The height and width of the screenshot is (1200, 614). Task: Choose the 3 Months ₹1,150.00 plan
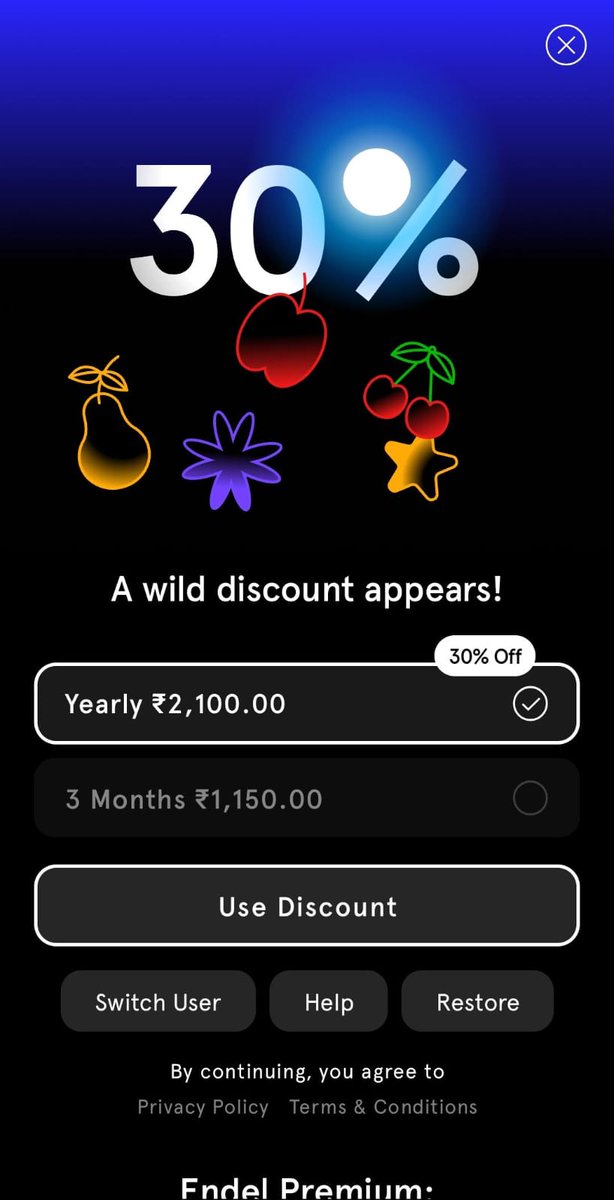(x=306, y=799)
